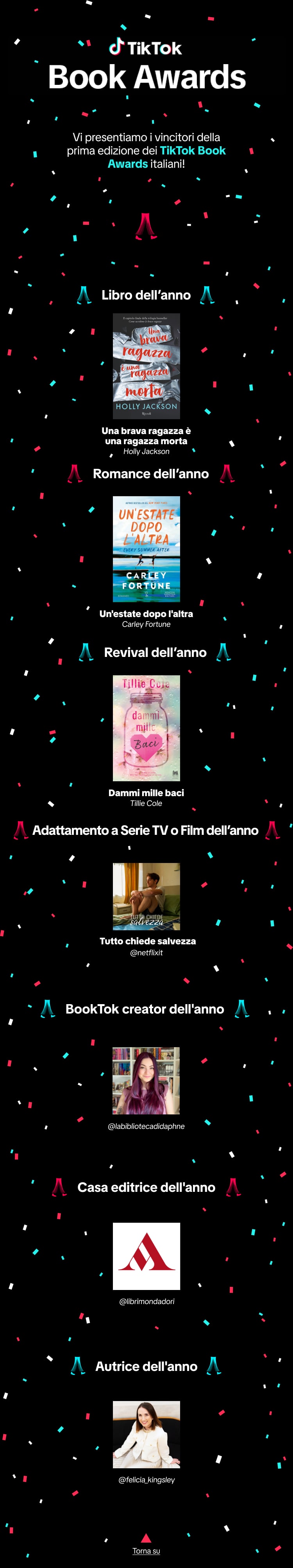The height and width of the screenshot is (1568, 293).
Task: View the @felicia_kingsley author photo
Action: 146,1434
